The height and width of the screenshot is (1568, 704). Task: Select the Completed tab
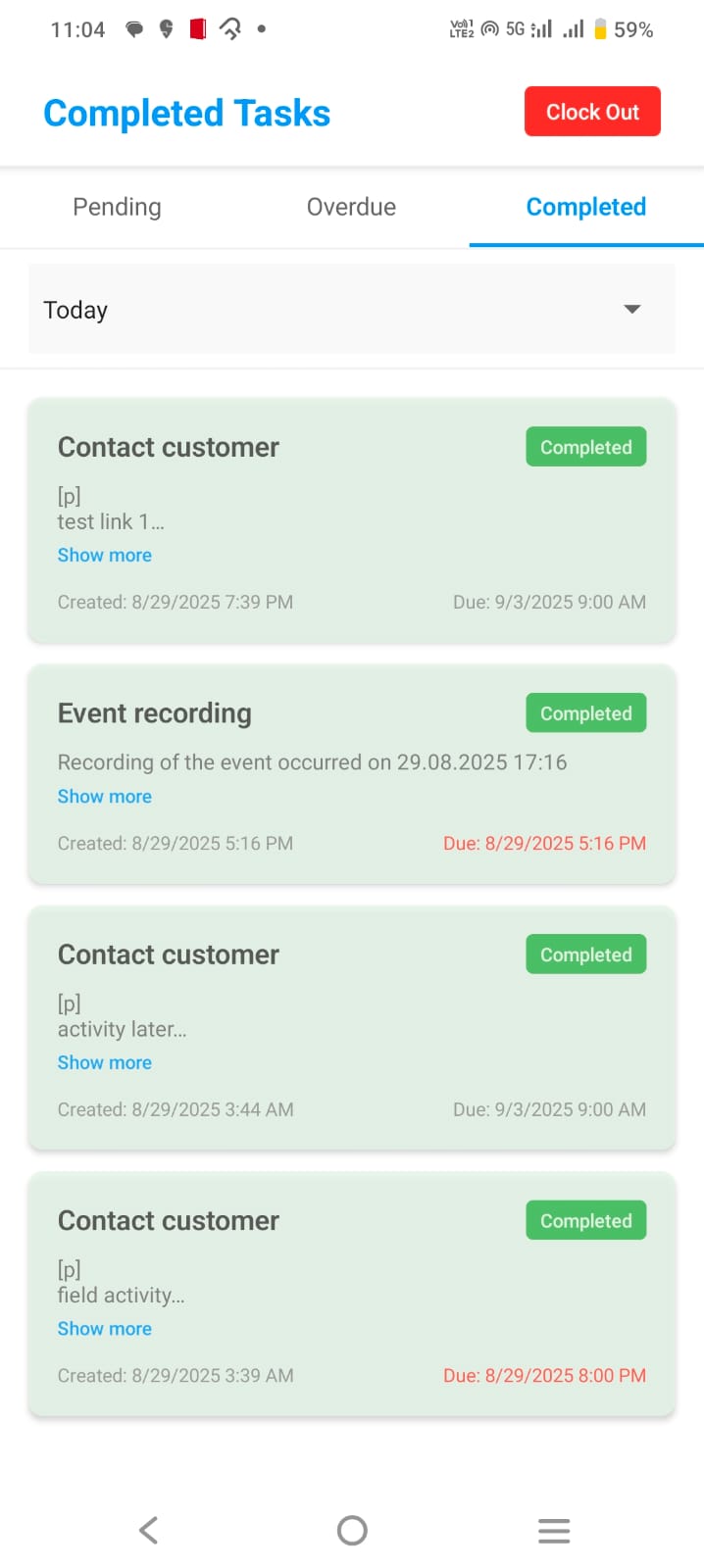pyautogui.click(x=585, y=207)
